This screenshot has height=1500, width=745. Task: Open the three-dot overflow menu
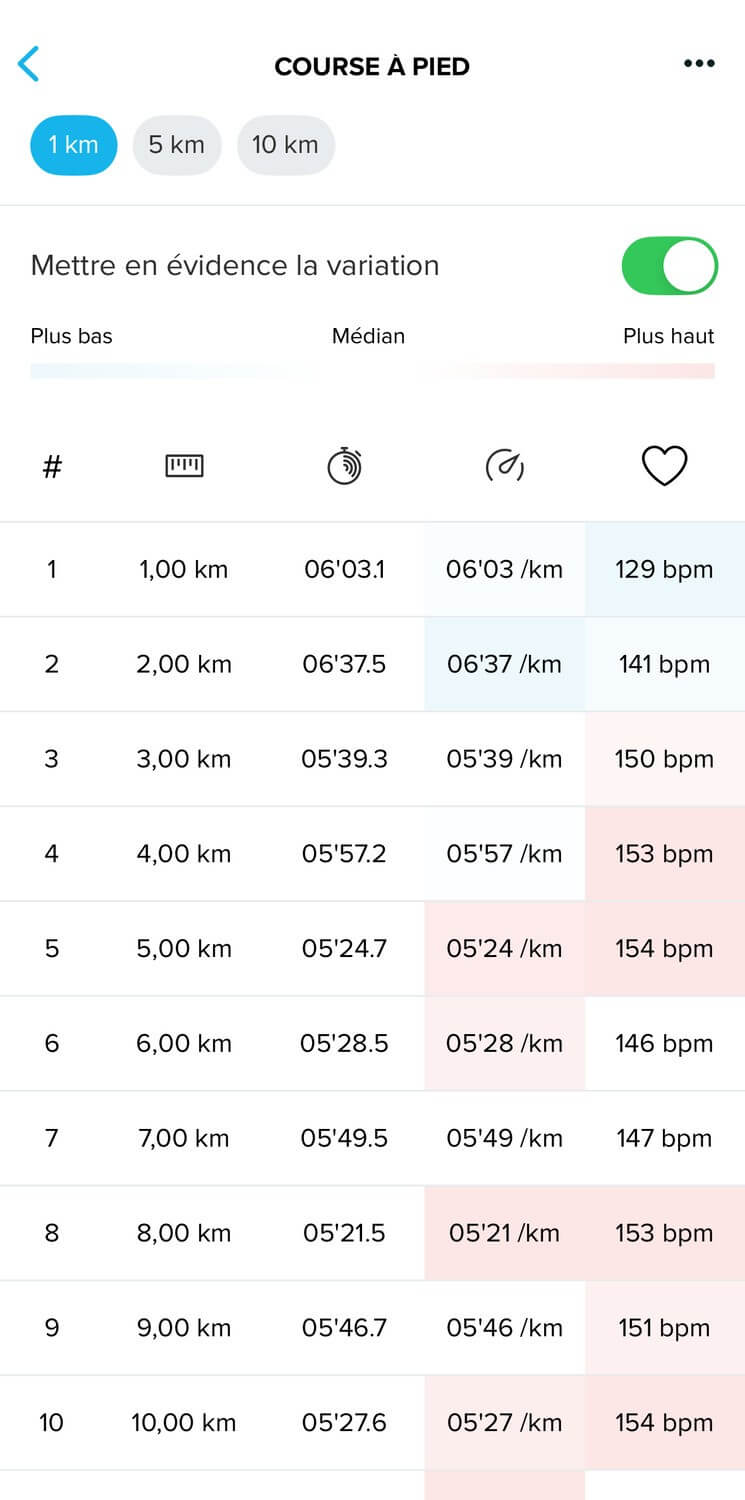[x=699, y=64]
